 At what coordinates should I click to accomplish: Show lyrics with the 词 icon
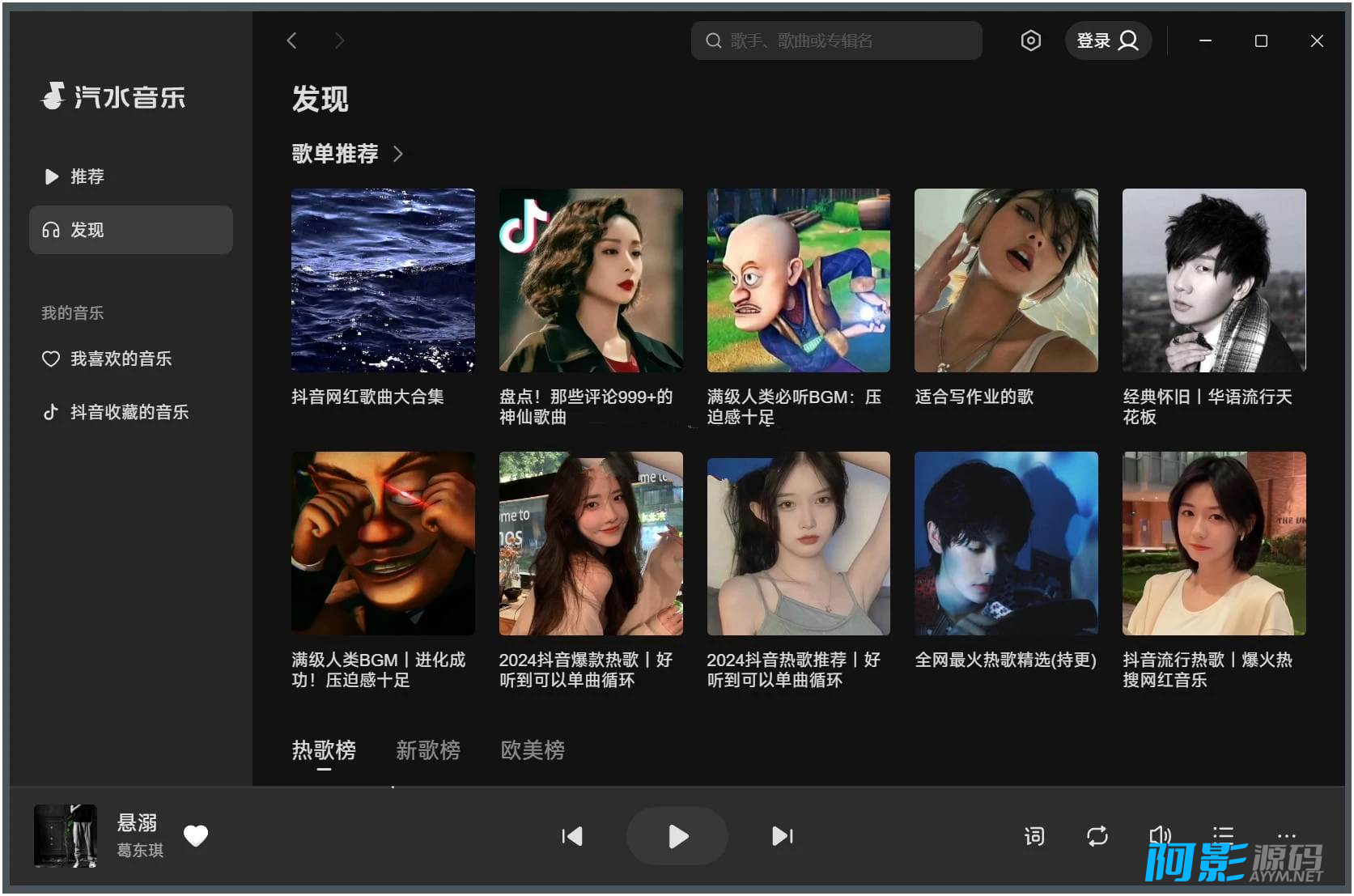pyautogui.click(x=1034, y=836)
